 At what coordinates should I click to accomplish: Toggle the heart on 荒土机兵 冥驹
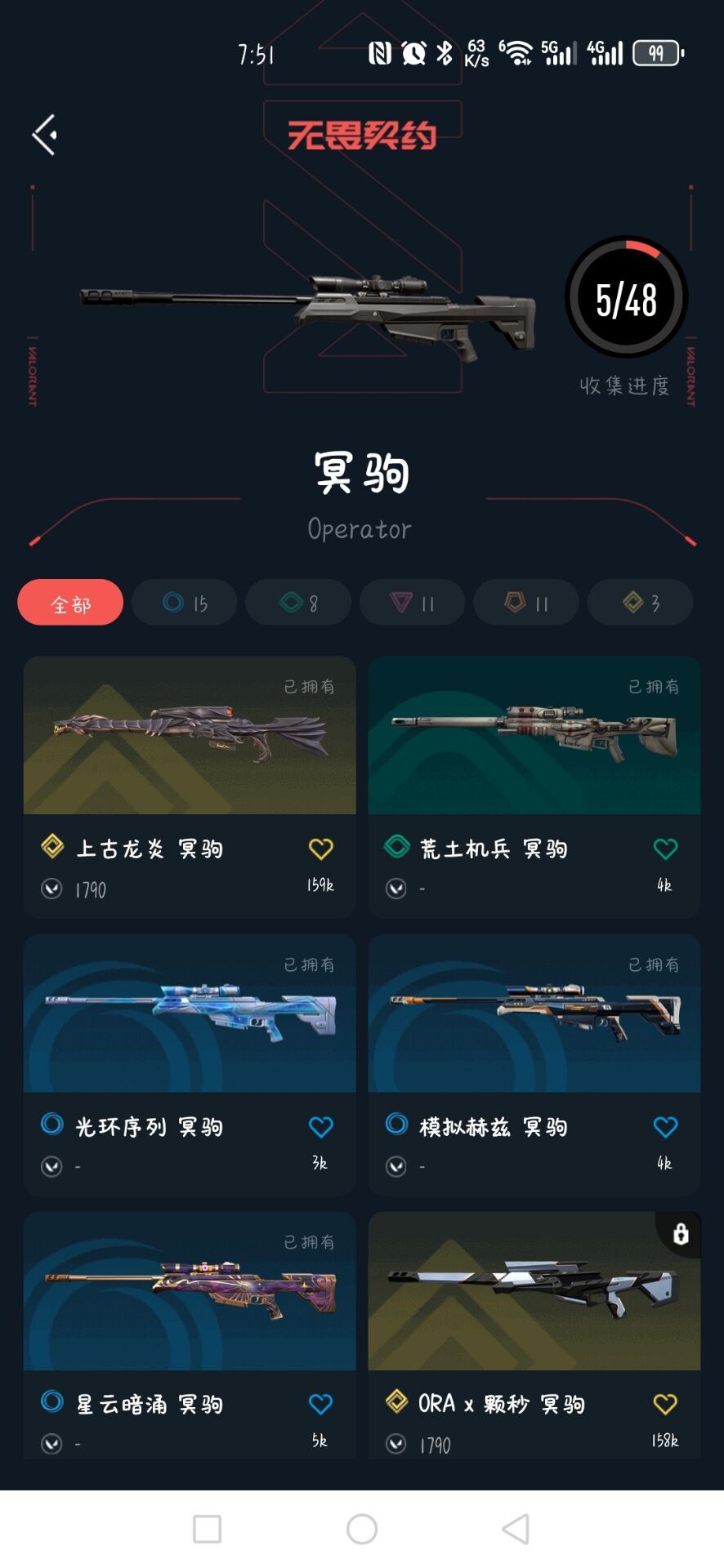665,848
